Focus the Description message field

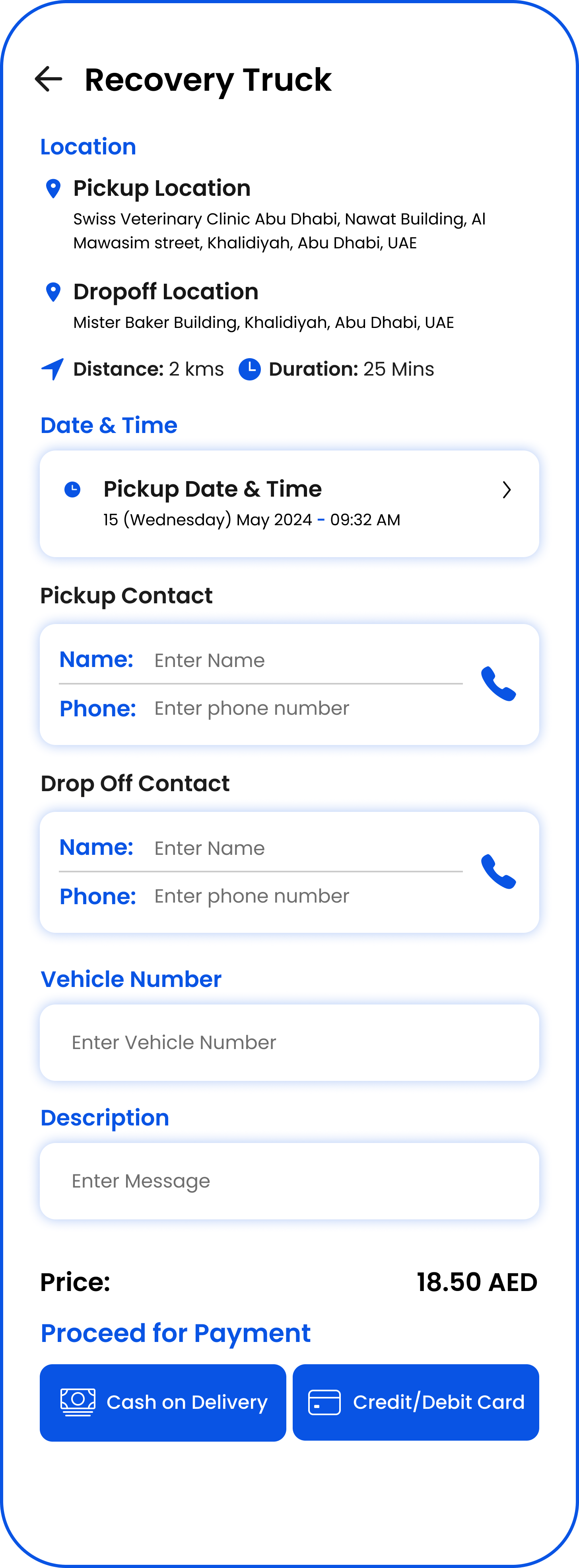289,1181
